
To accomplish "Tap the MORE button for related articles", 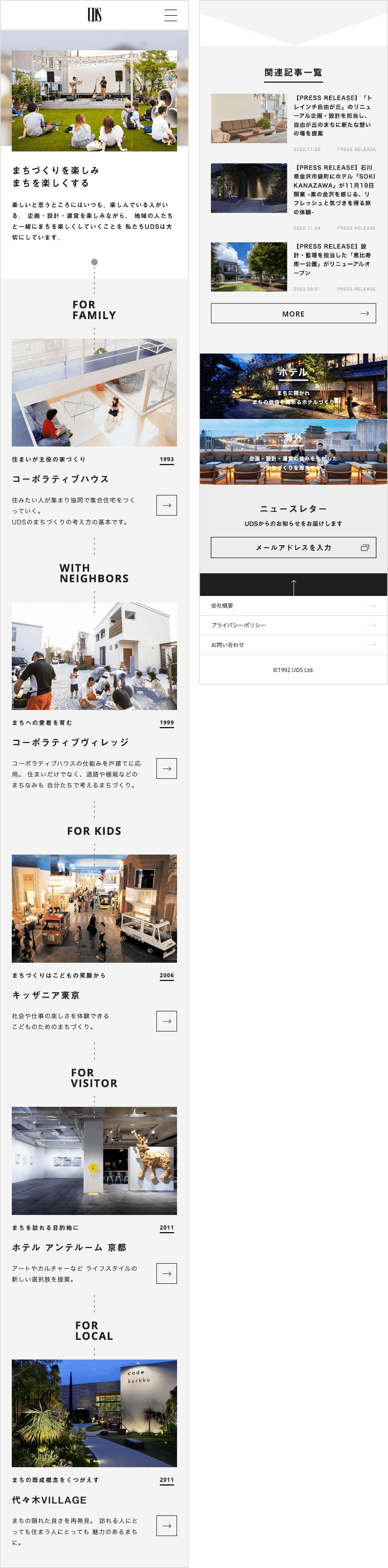I will point(293,314).
